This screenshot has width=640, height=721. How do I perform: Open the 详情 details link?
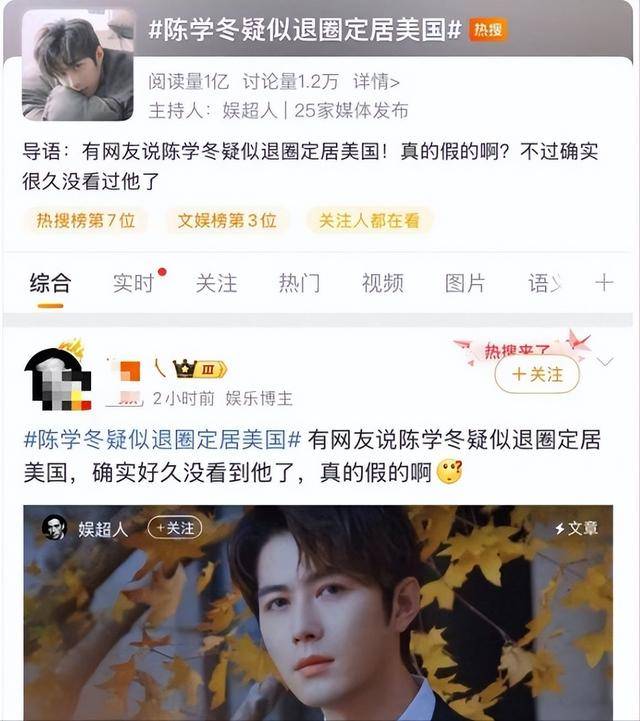pyautogui.click(x=377, y=82)
